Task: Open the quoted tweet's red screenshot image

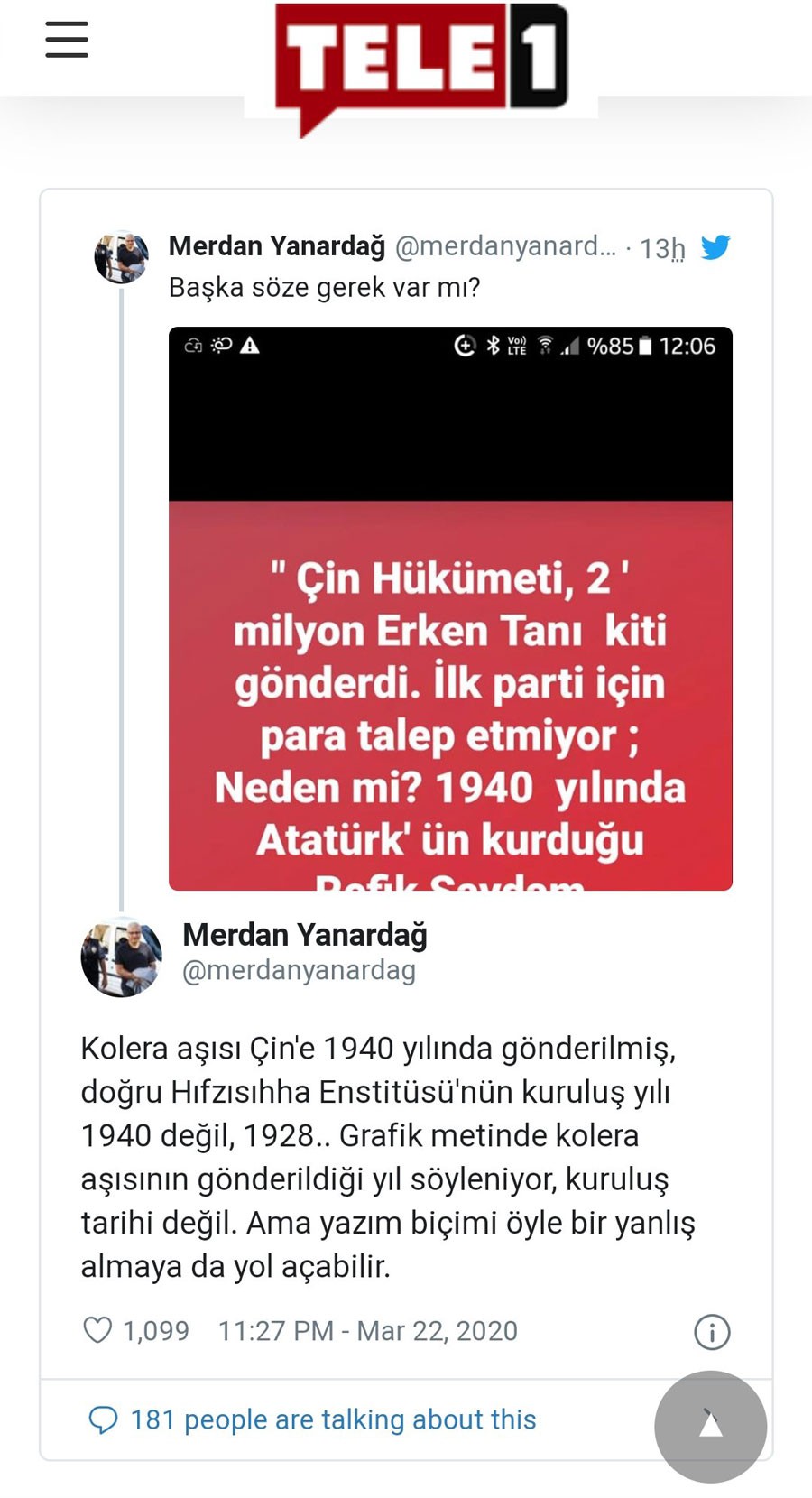Action: point(450,608)
